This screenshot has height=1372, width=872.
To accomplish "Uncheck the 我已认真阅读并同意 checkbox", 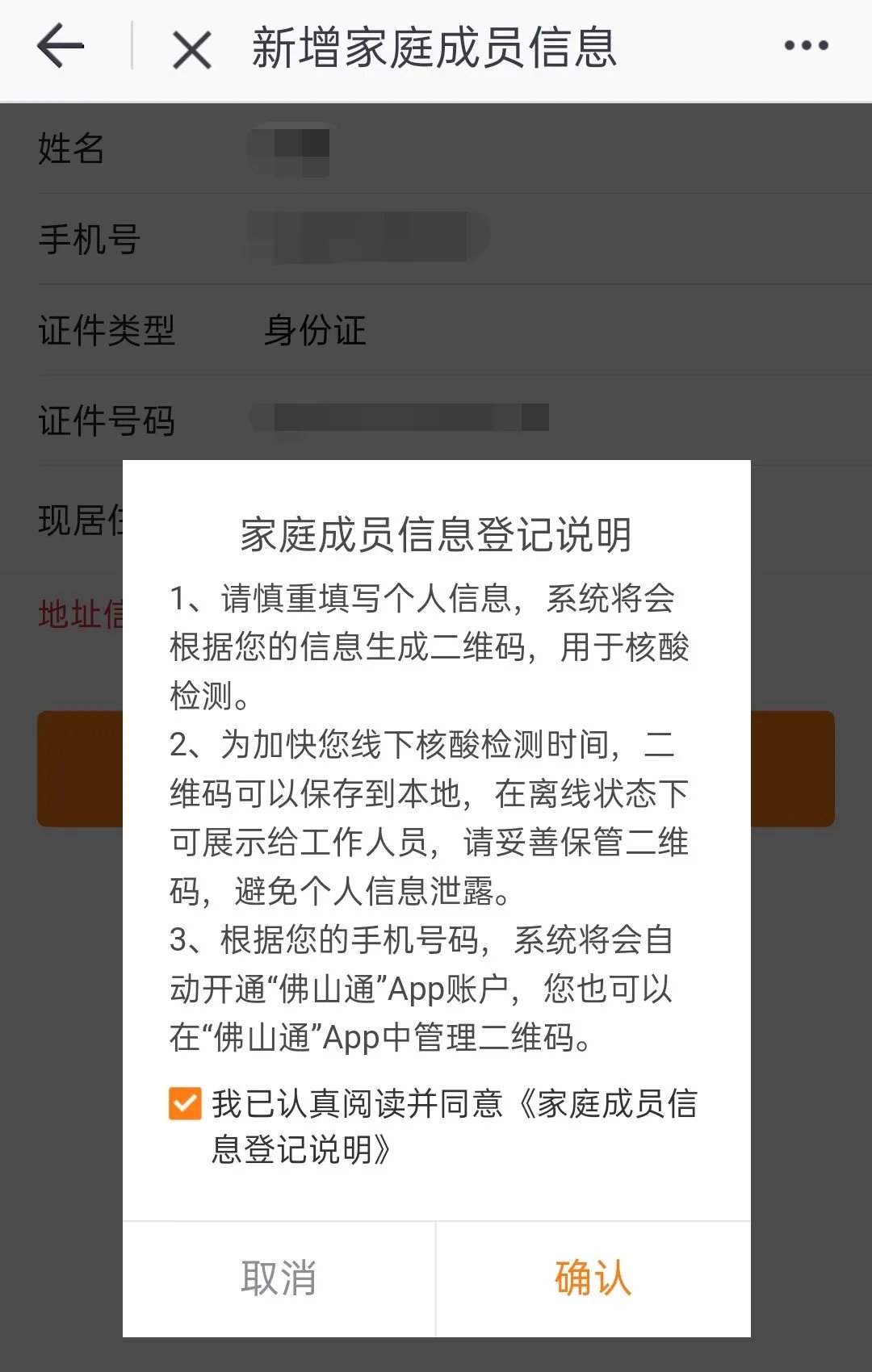I will pyautogui.click(x=185, y=1103).
